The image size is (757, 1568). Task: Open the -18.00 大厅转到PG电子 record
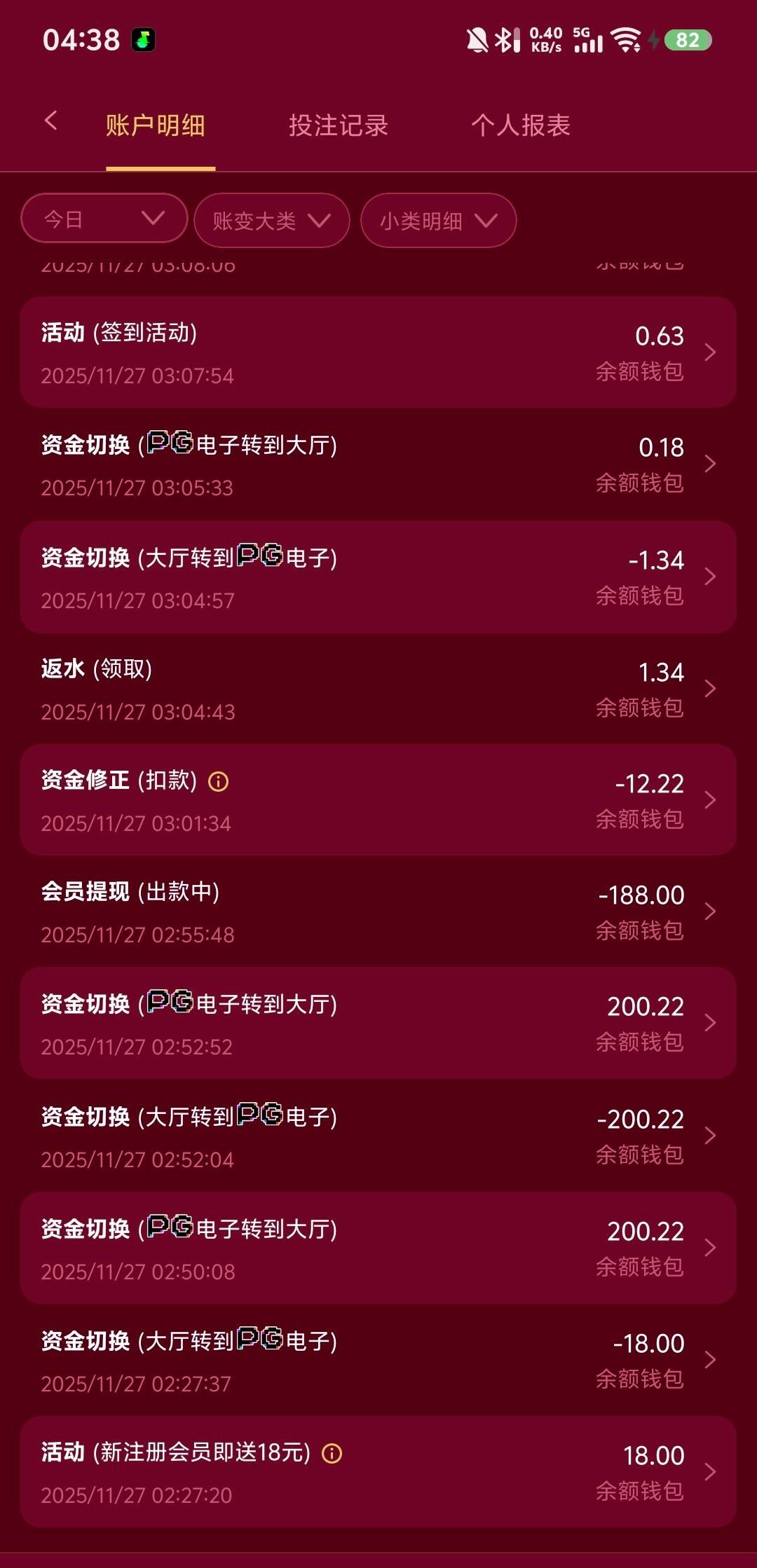coord(378,1359)
